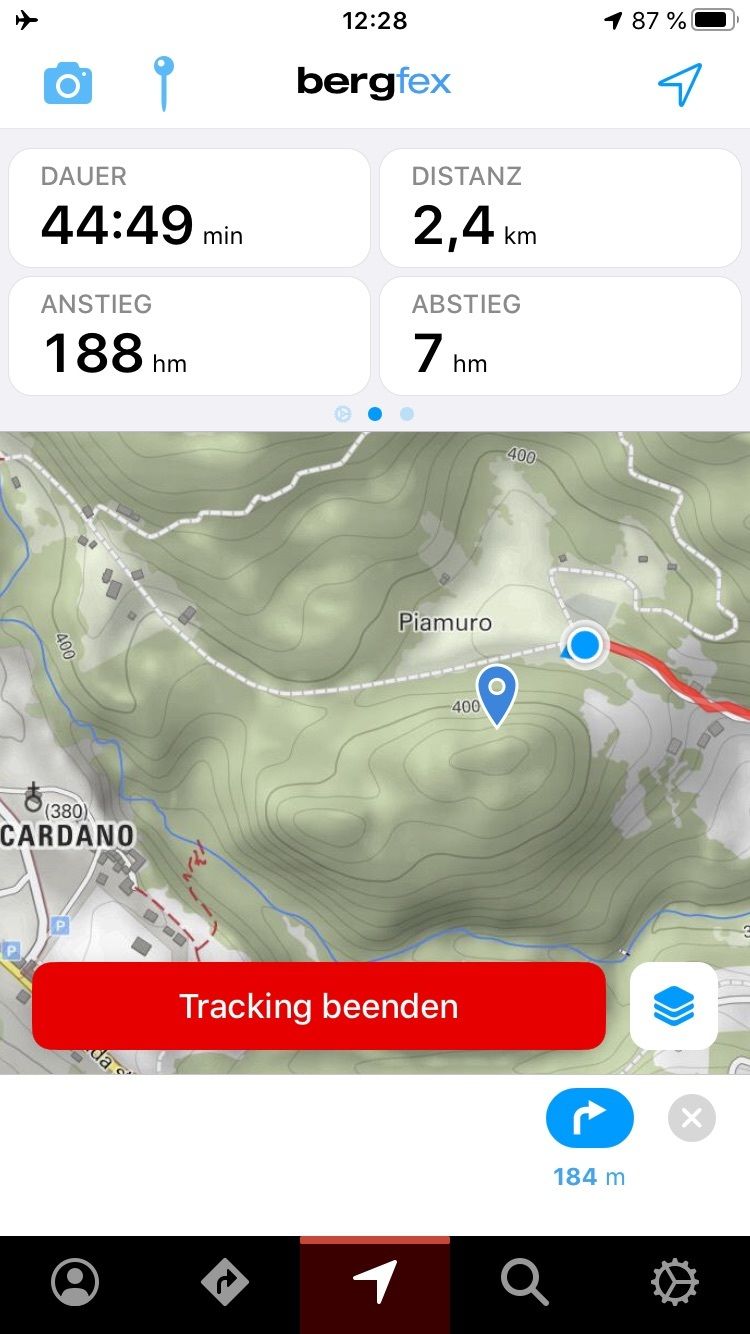
Task: Open the settings gear tab
Action: point(675,1282)
